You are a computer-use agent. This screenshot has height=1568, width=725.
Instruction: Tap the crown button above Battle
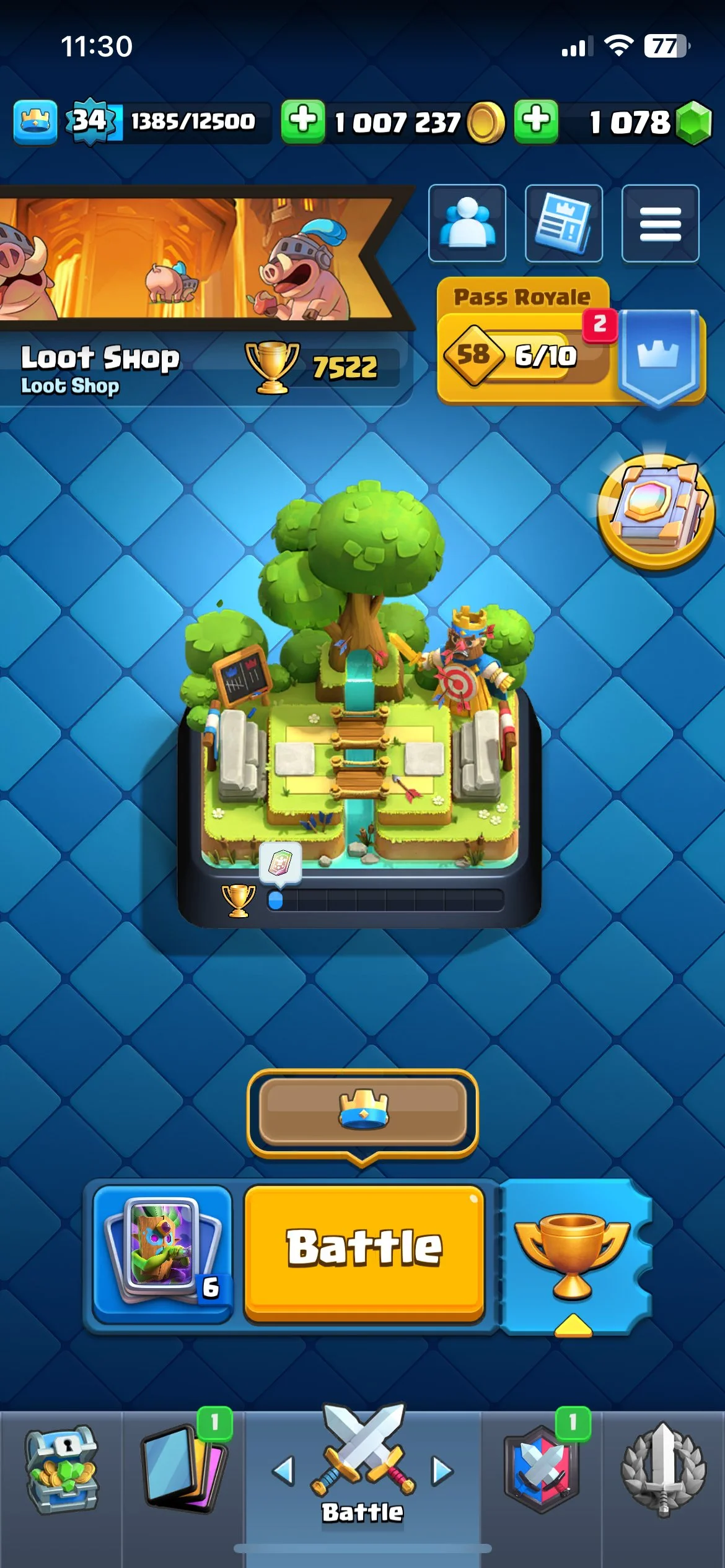pos(363,1112)
